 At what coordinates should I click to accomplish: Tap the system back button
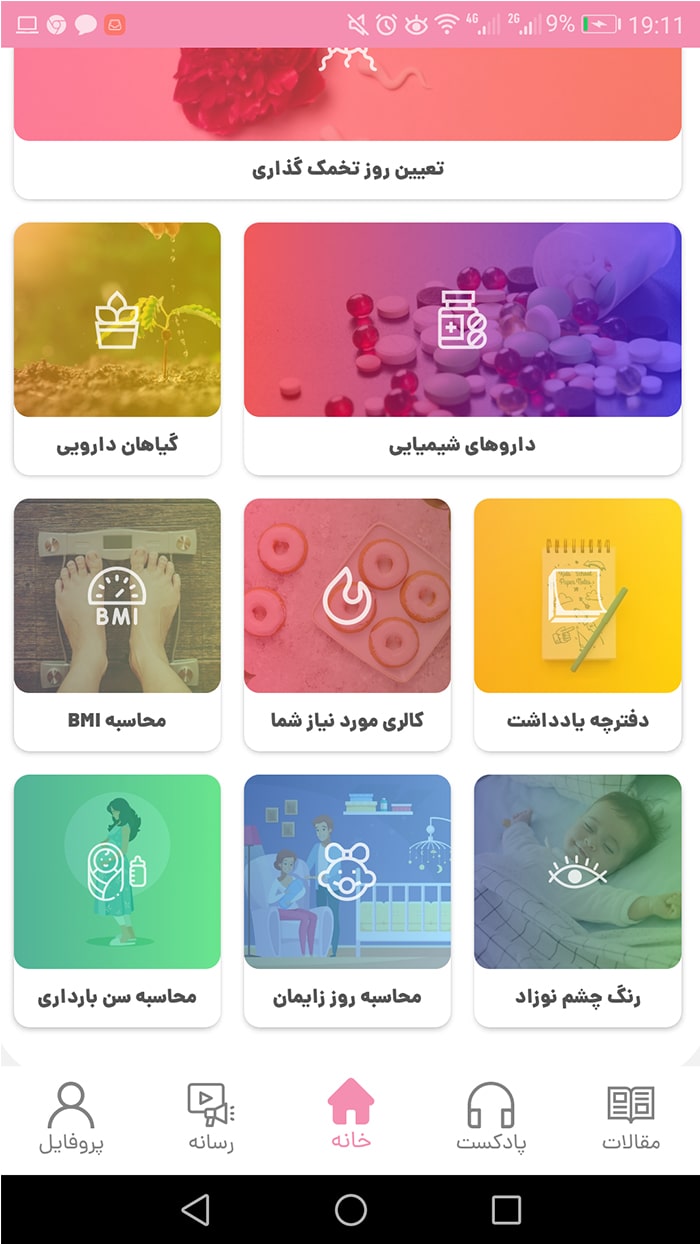195,1210
